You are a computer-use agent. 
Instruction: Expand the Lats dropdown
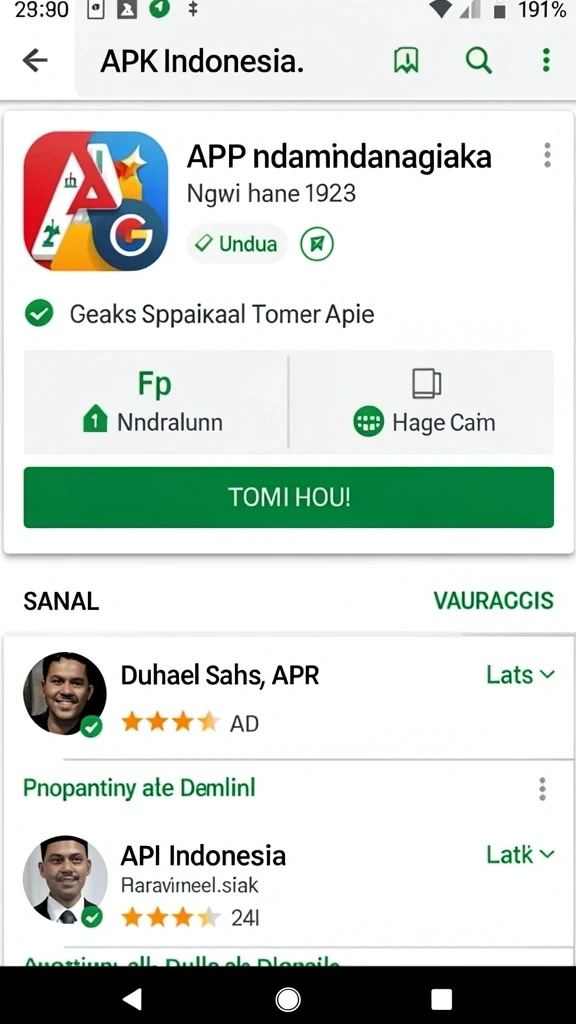click(520, 675)
